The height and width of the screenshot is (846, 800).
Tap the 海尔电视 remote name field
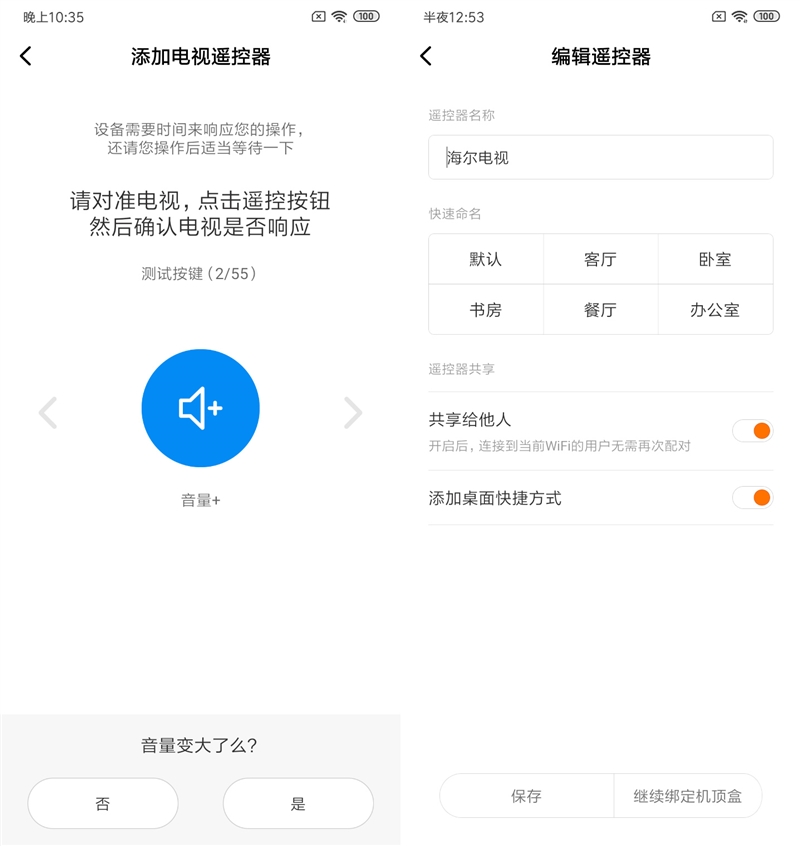point(600,157)
